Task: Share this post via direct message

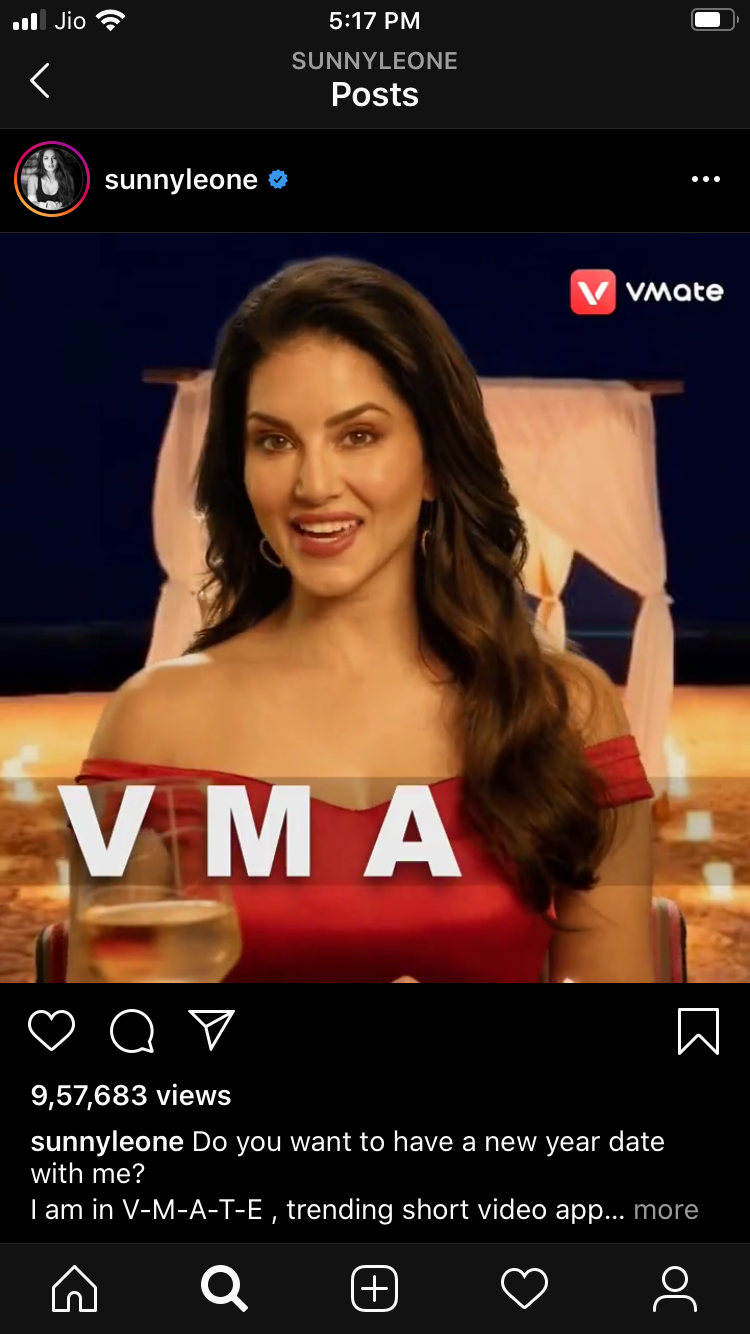Action: (211, 1031)
